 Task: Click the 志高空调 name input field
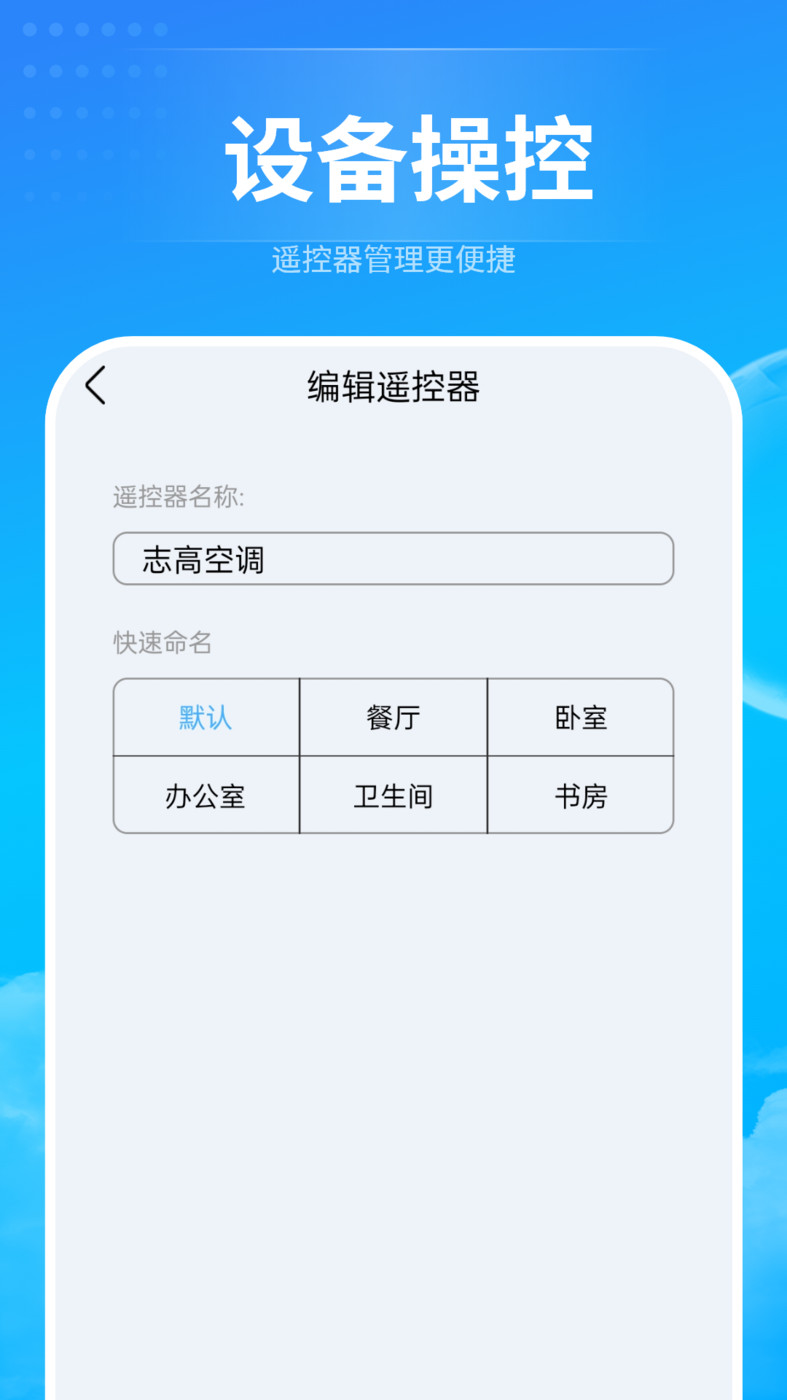pos(393,559)
